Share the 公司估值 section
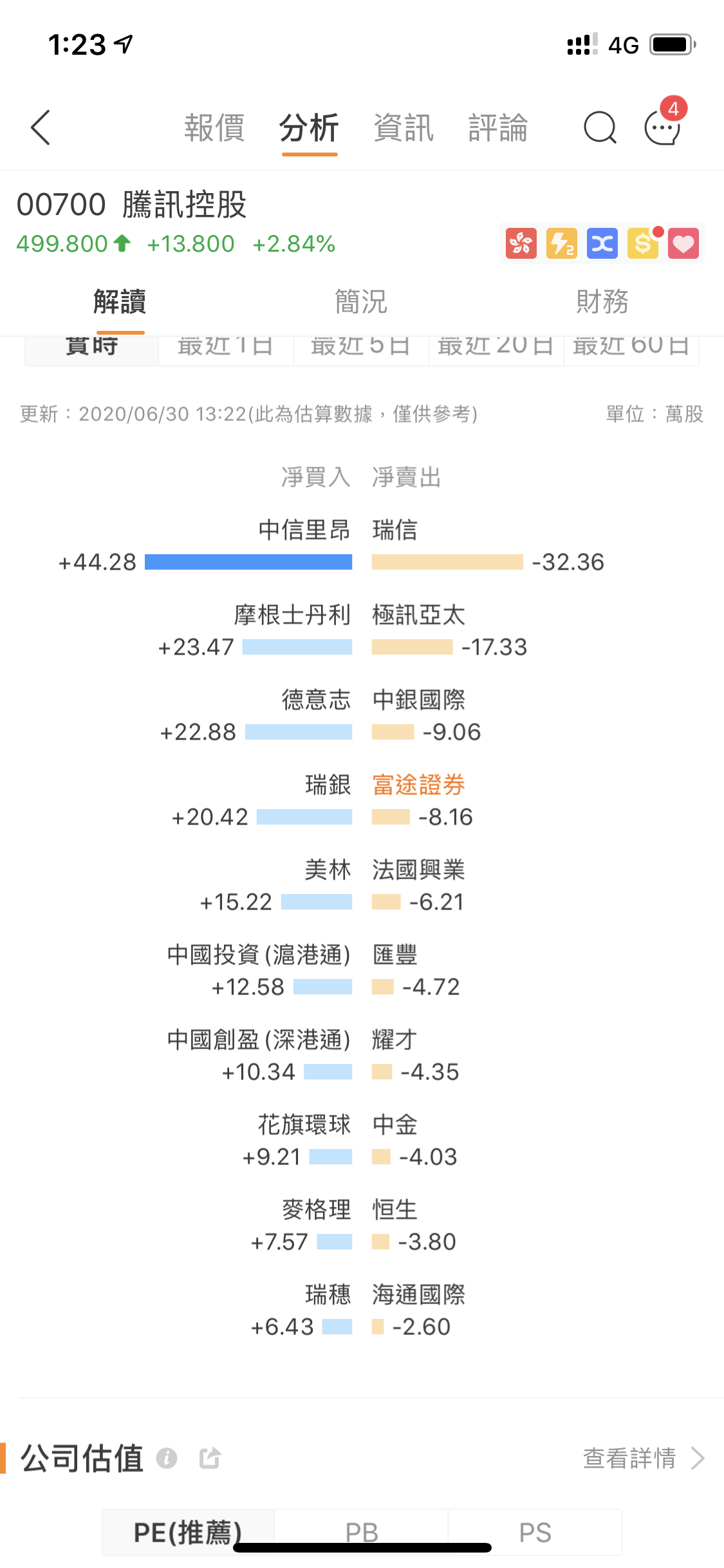The height and width of the screenshot is (1568, 724). (x=210, y=1458)
